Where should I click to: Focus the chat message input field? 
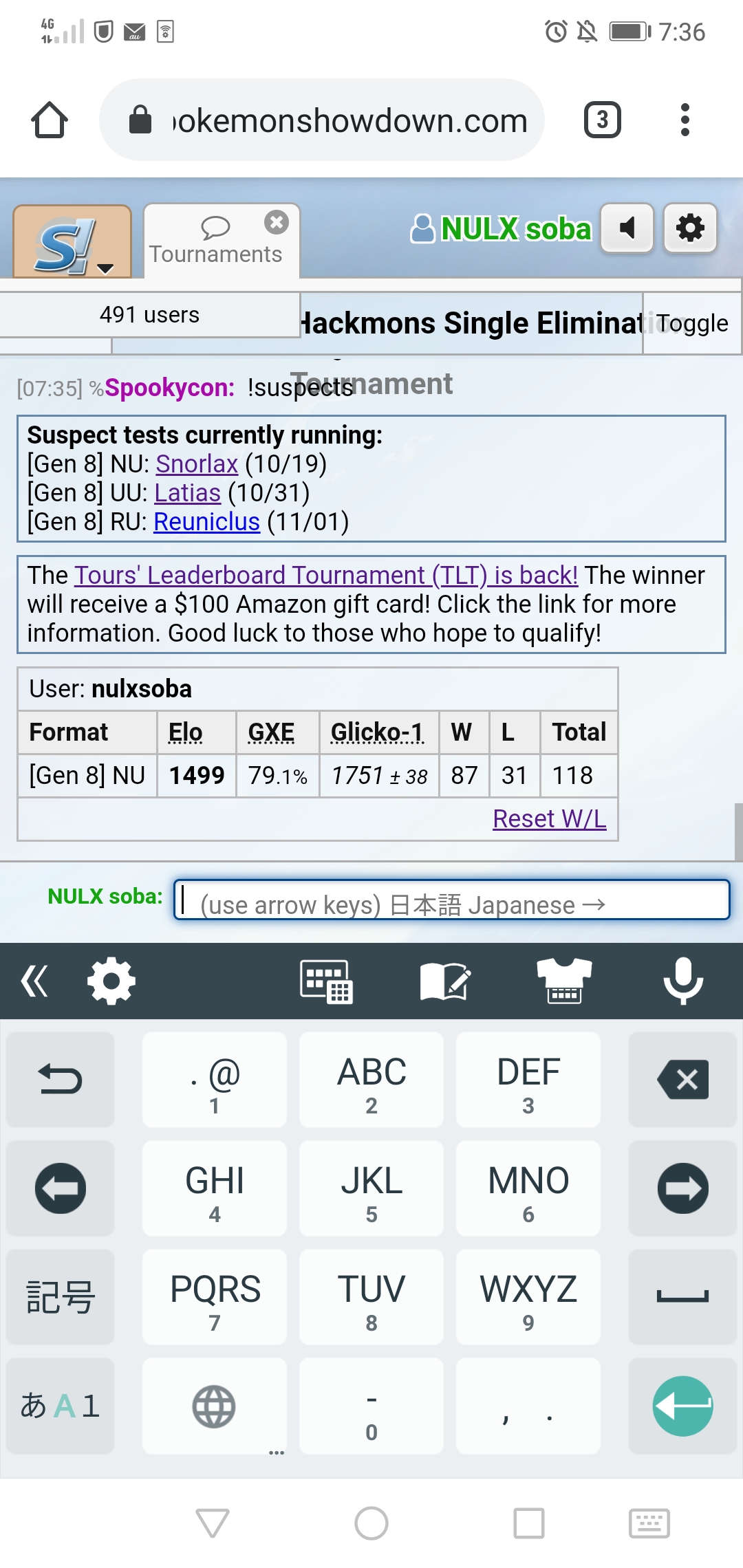click(451, 900)
